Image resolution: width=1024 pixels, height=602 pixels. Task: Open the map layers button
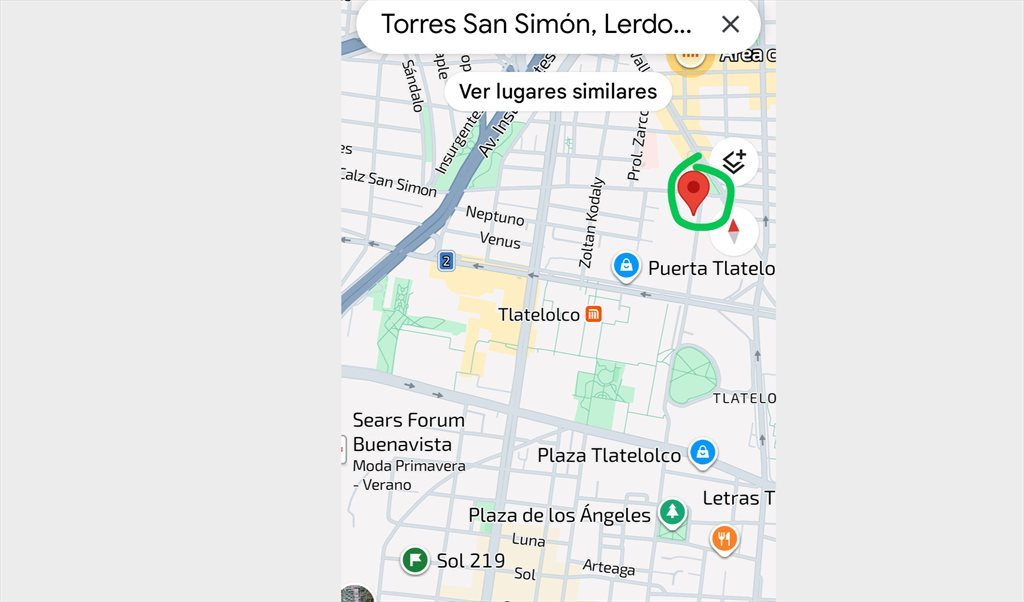point(734,162)
